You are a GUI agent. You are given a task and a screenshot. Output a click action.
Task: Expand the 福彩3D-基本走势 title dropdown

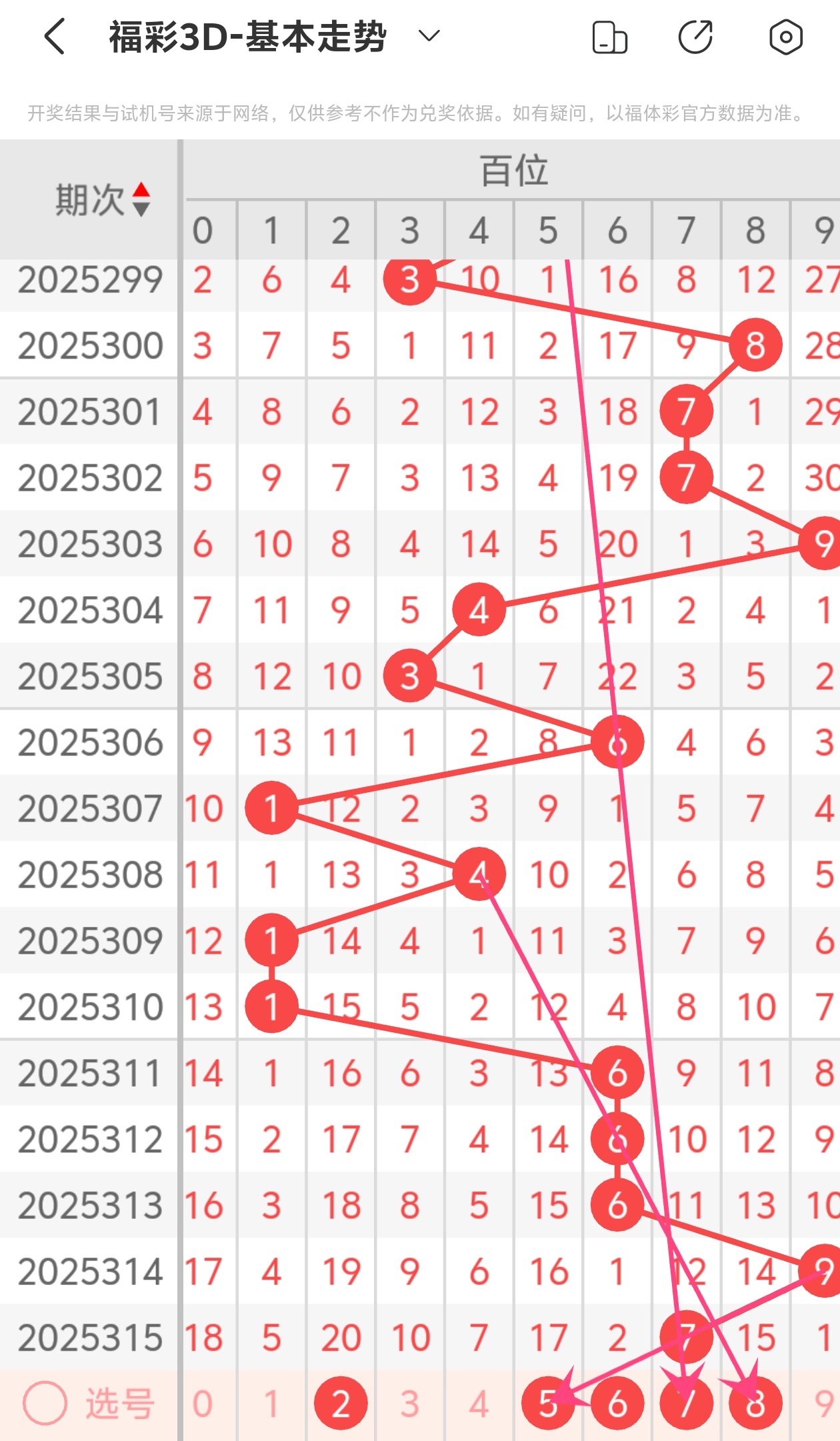click(x=429, y=35)
